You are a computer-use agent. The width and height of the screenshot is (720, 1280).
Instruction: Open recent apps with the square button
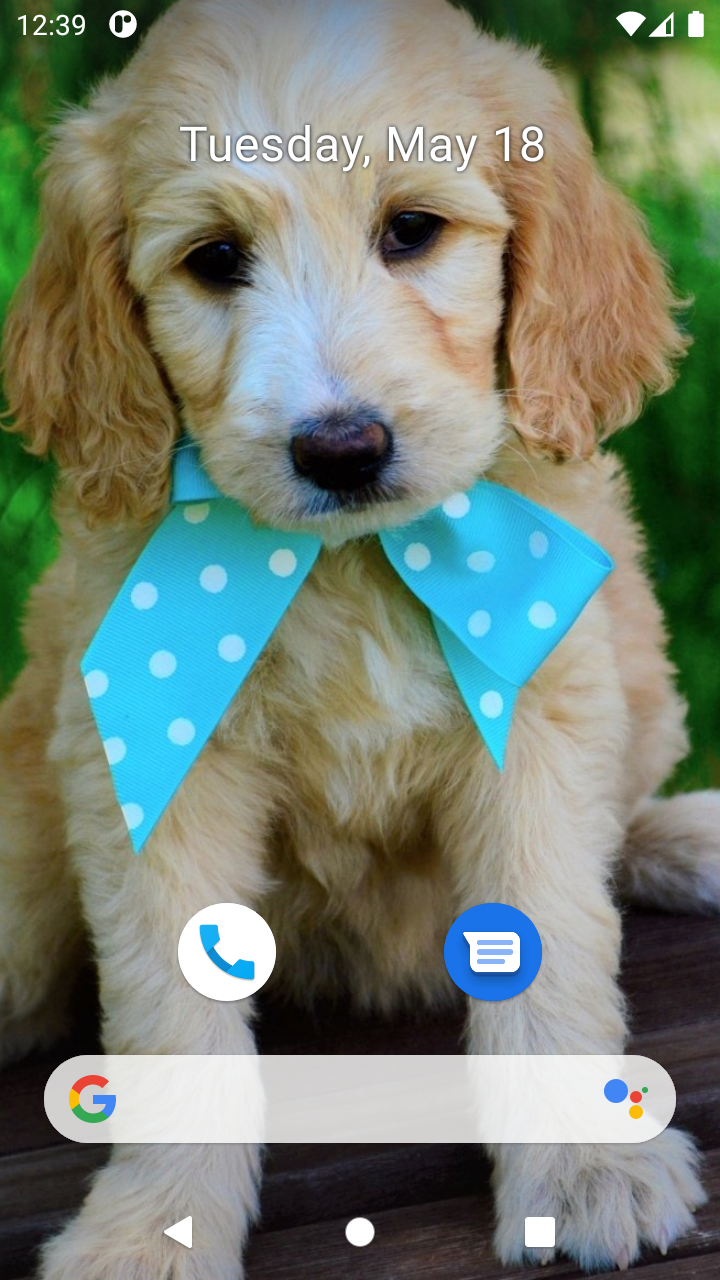539,1232
